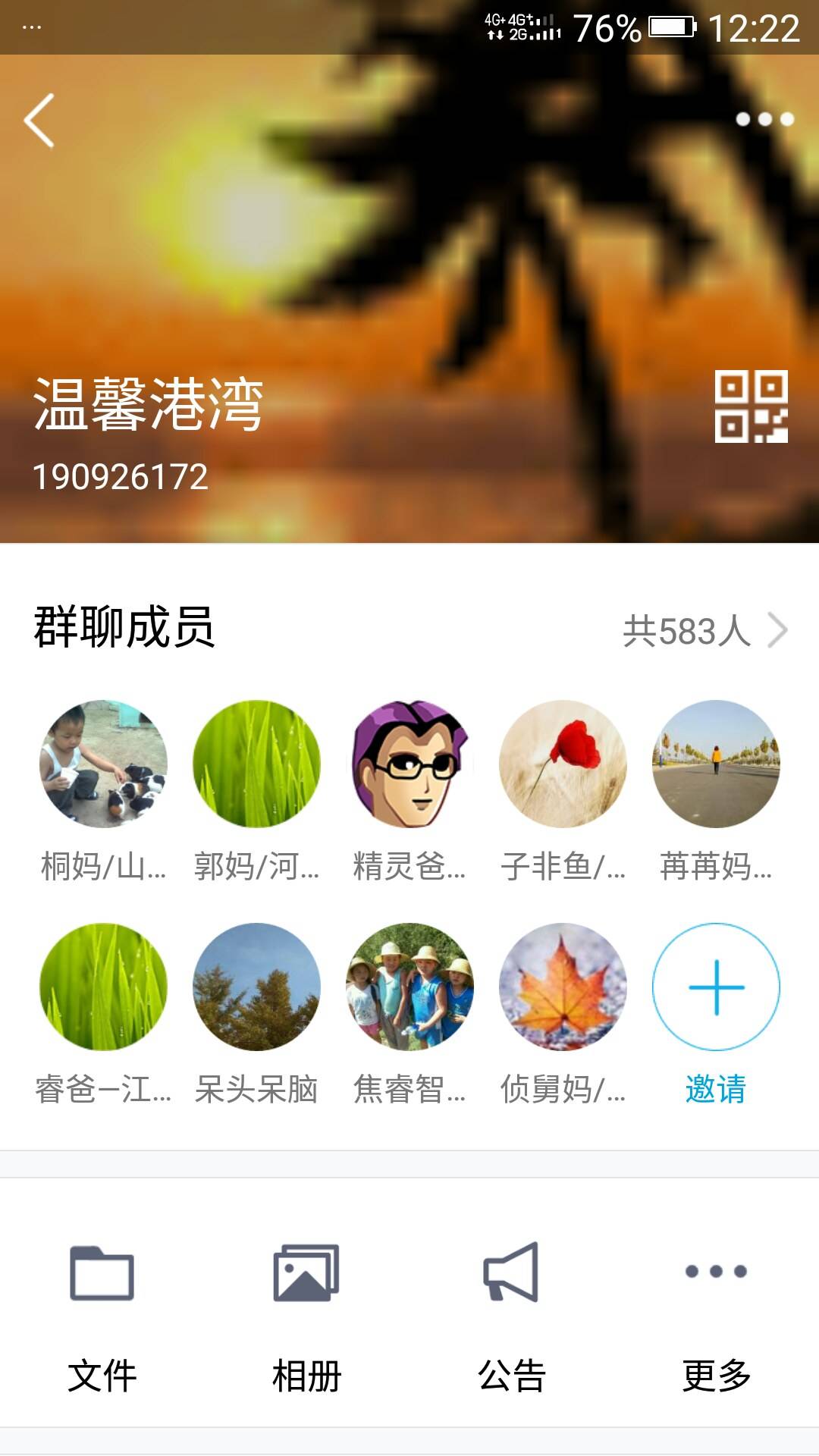Open the three-dot overflow menu
The width and height of the screenshot is (819, 1456).
pyautogui.click(x=764, y=119)
